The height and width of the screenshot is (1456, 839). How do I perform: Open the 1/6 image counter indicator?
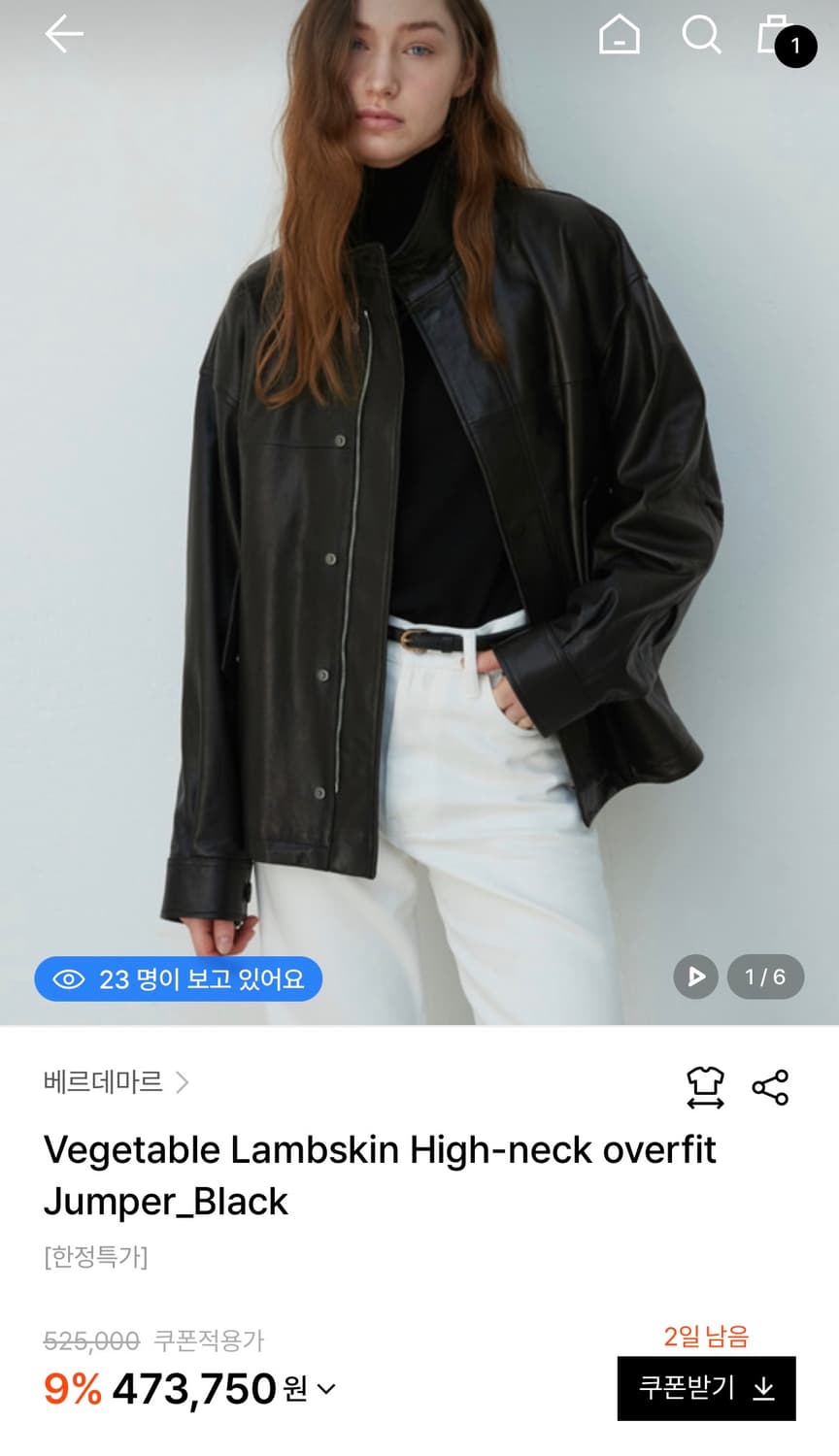pos(765,978)
